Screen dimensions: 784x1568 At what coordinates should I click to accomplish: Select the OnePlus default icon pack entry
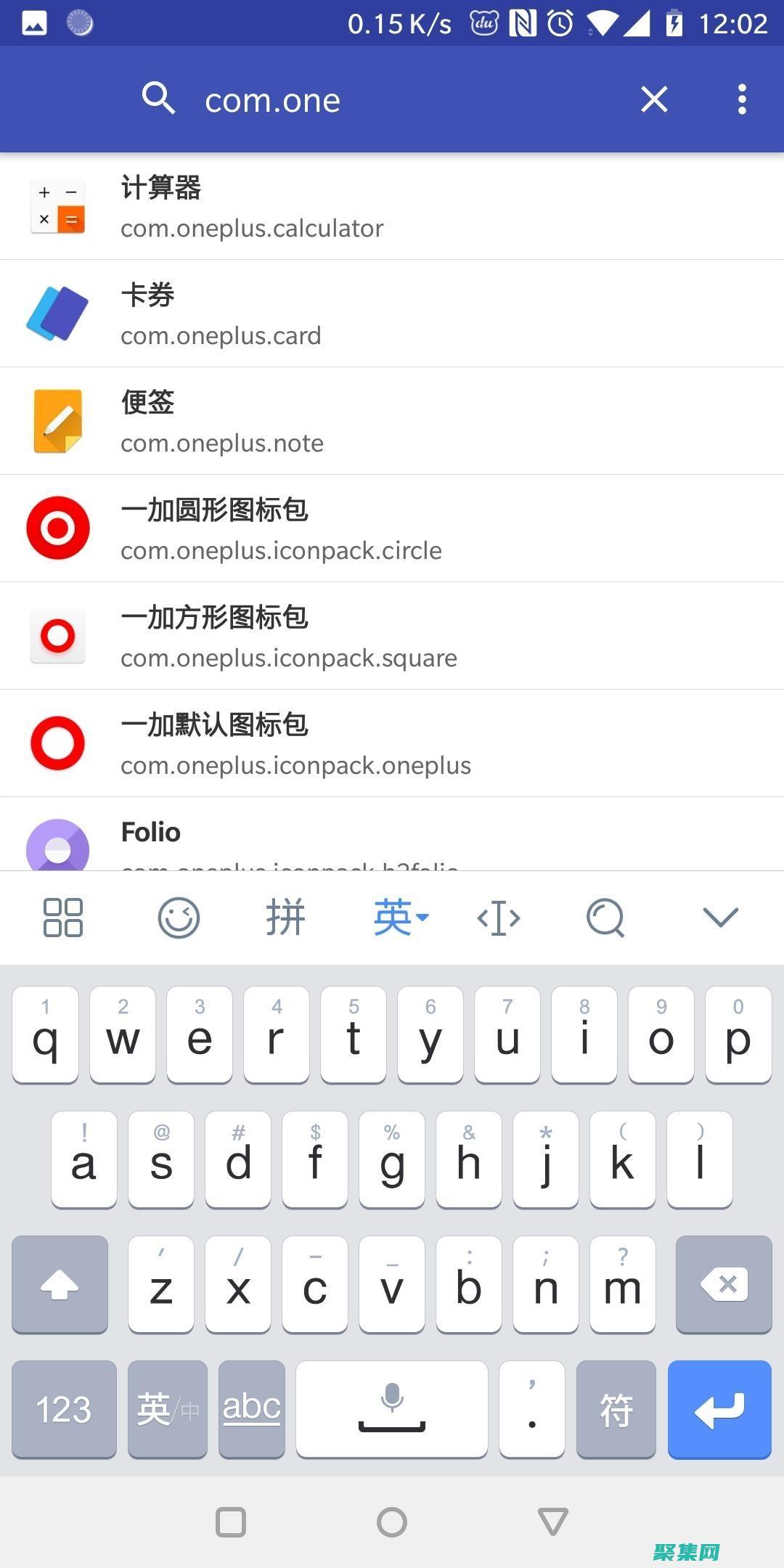[295, 743]
